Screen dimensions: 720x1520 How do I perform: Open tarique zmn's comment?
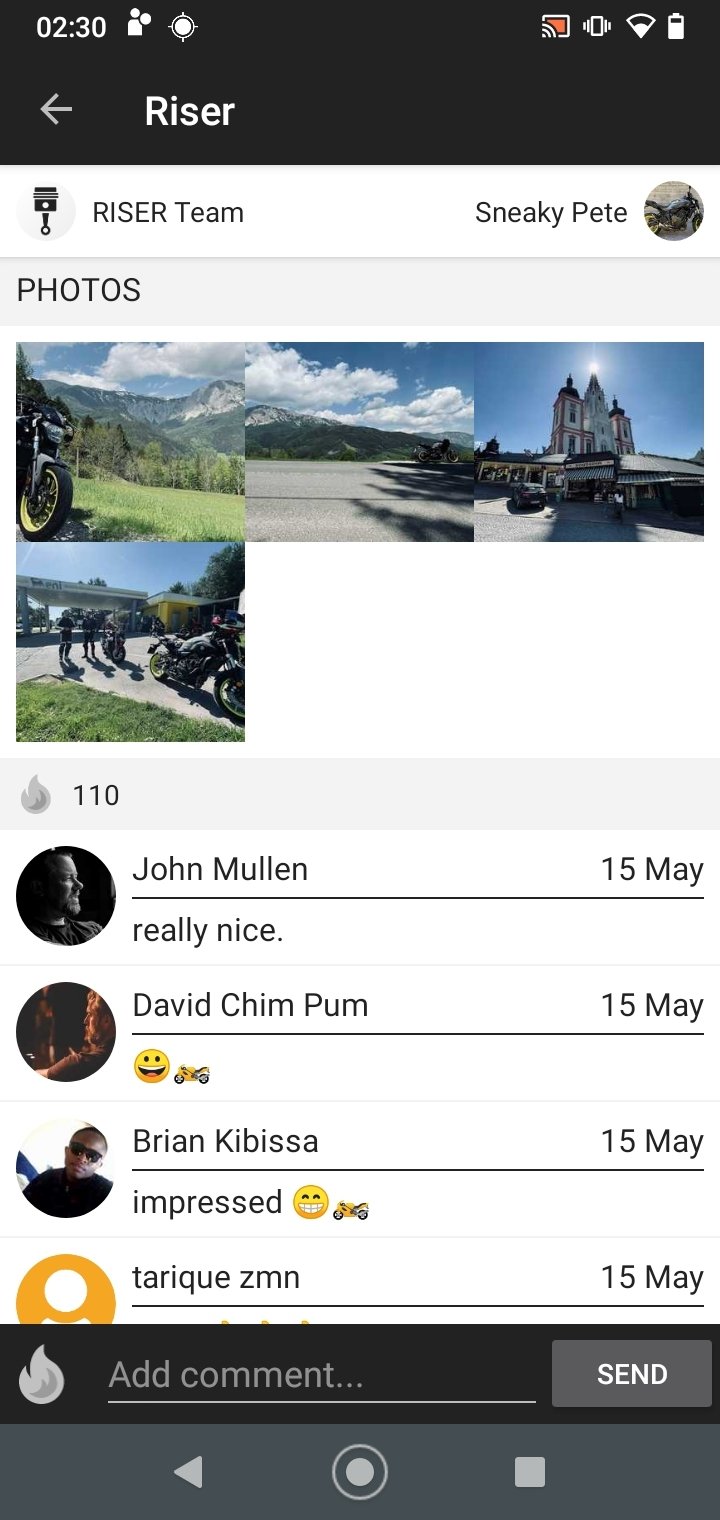[x=360, y=1281]
